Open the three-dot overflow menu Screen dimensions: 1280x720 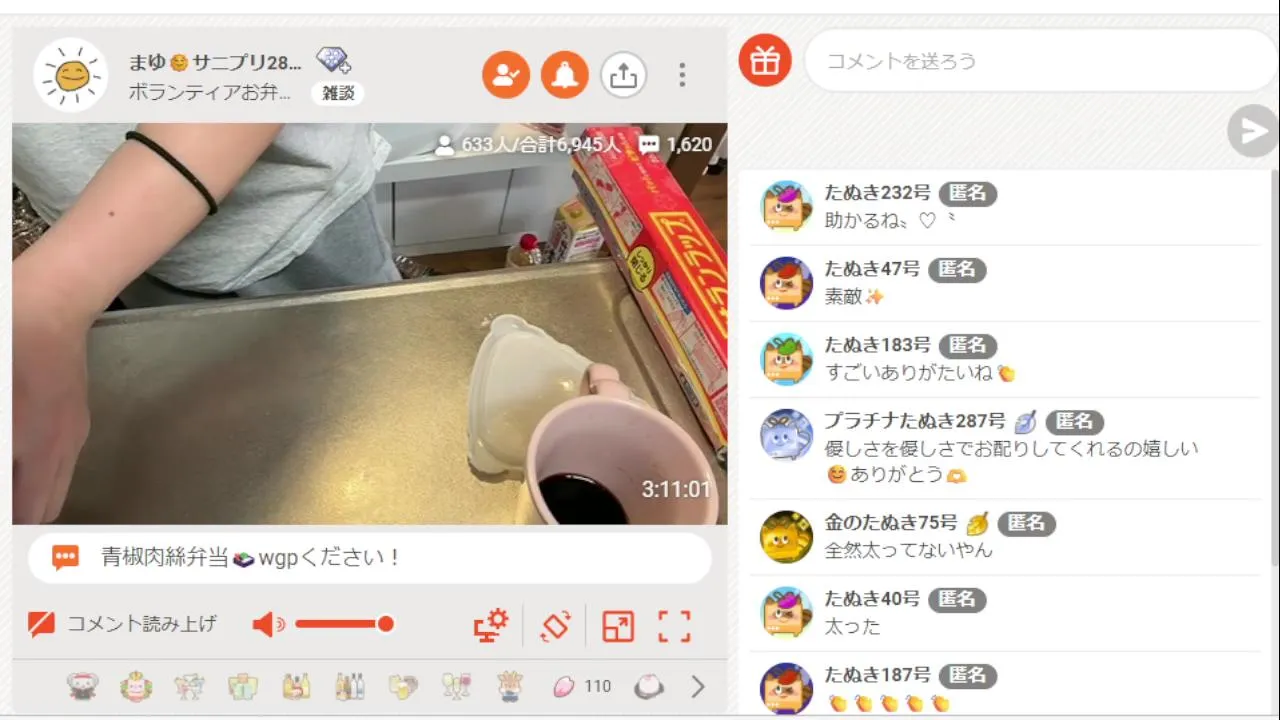tap(682, 75)
